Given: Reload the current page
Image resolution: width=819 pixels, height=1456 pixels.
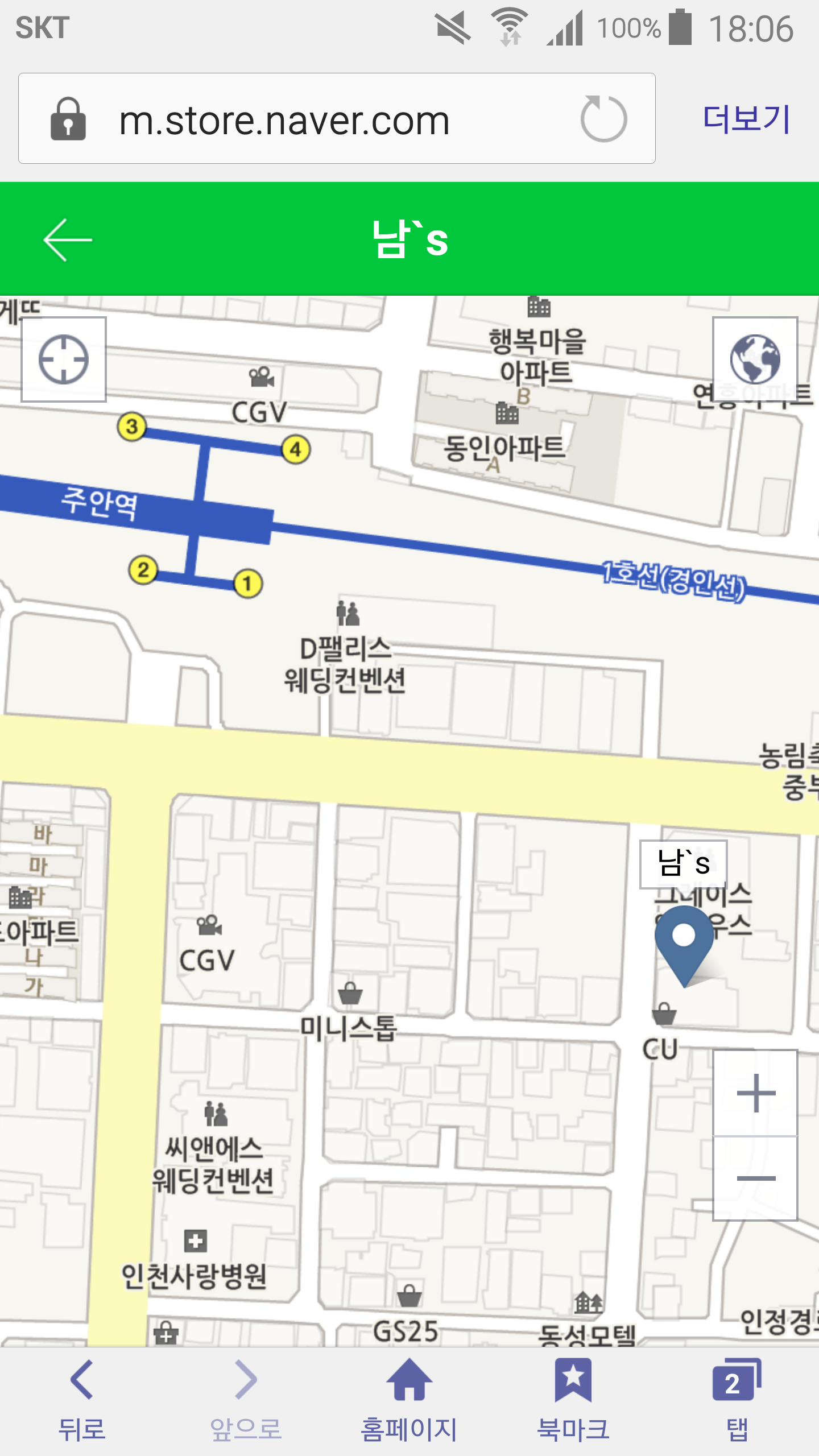Looking at the screenshot, I should (x=603, y=119).
